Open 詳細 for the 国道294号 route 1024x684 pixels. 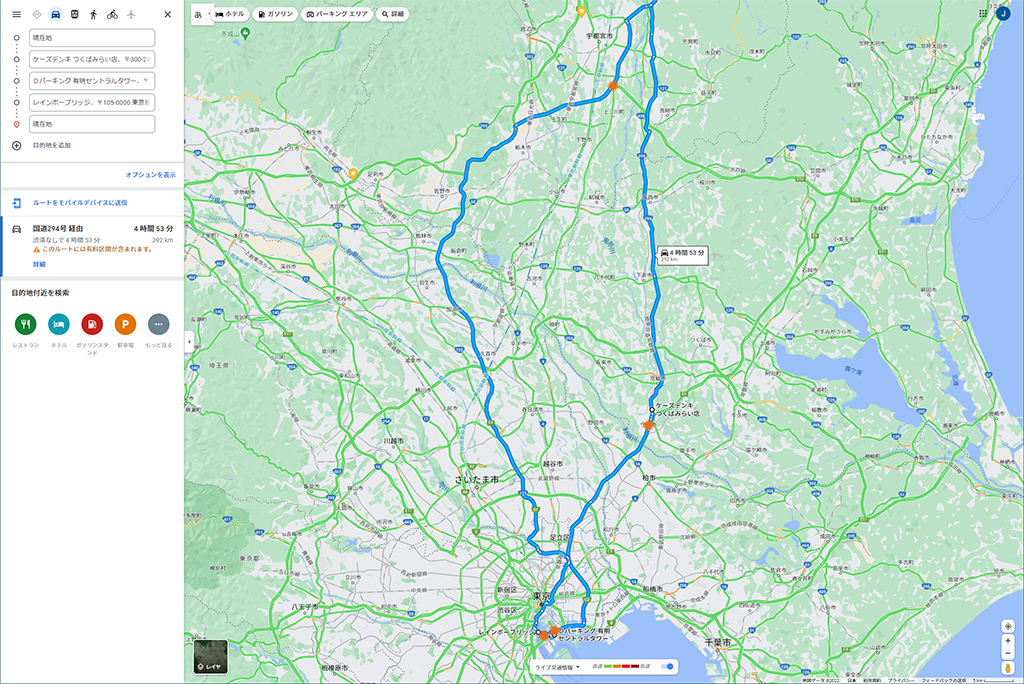click(x=39, y=264)
